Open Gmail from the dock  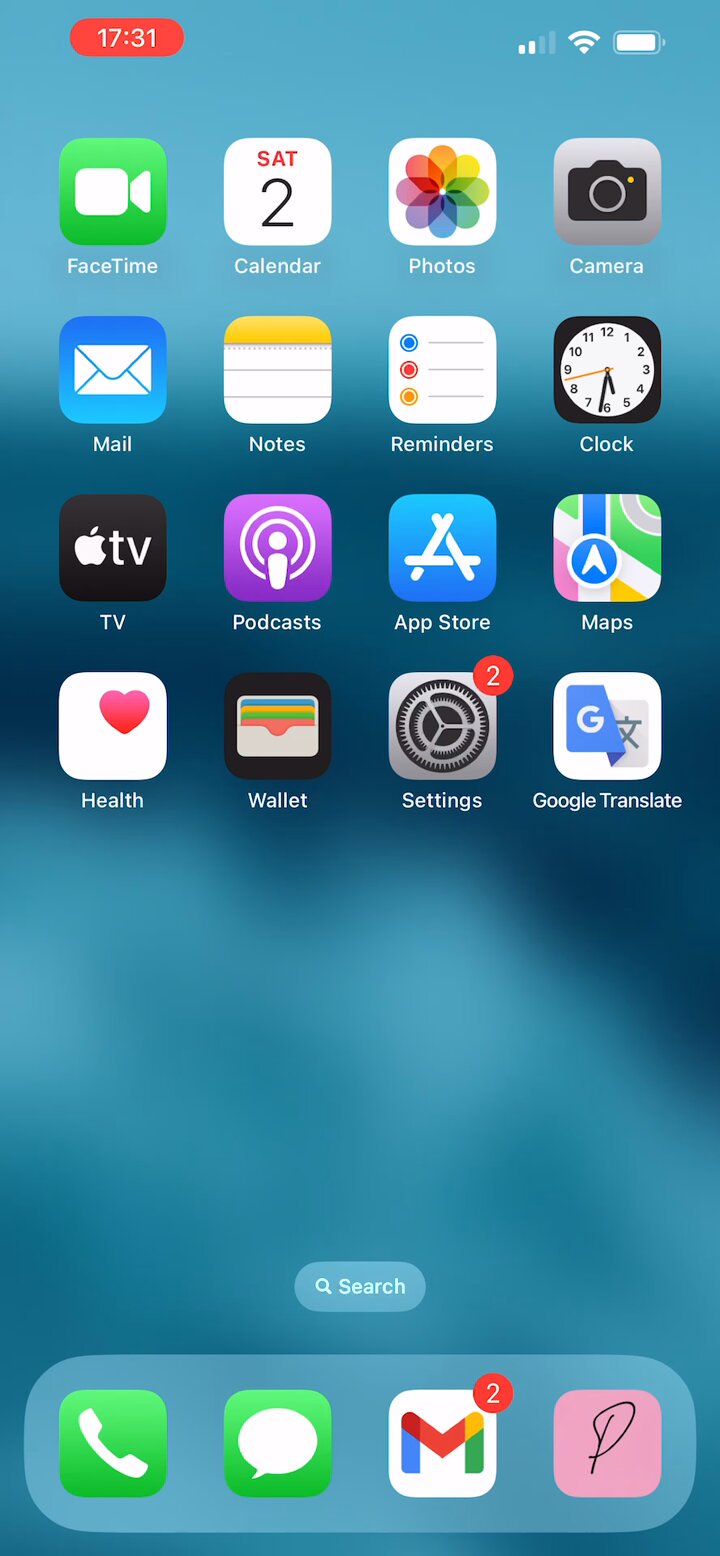442,1443
